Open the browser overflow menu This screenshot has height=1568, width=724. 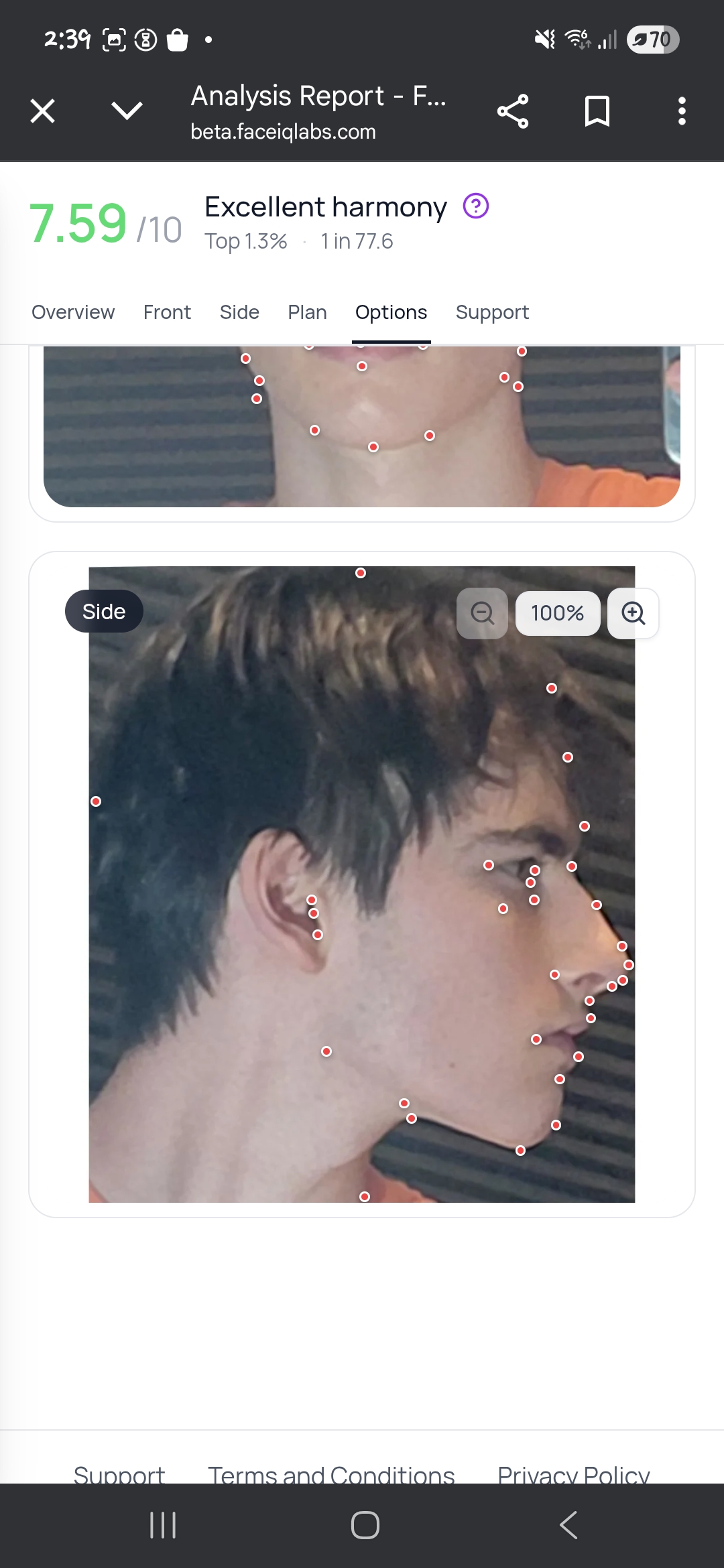coord(682,111)
